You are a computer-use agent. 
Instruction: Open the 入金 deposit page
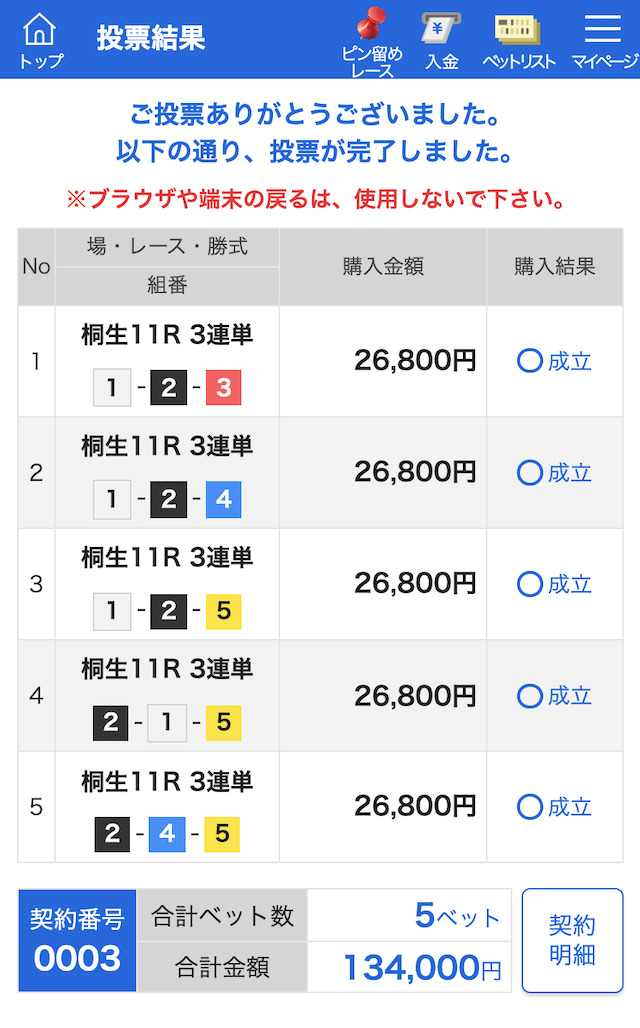tap(441, 41)
